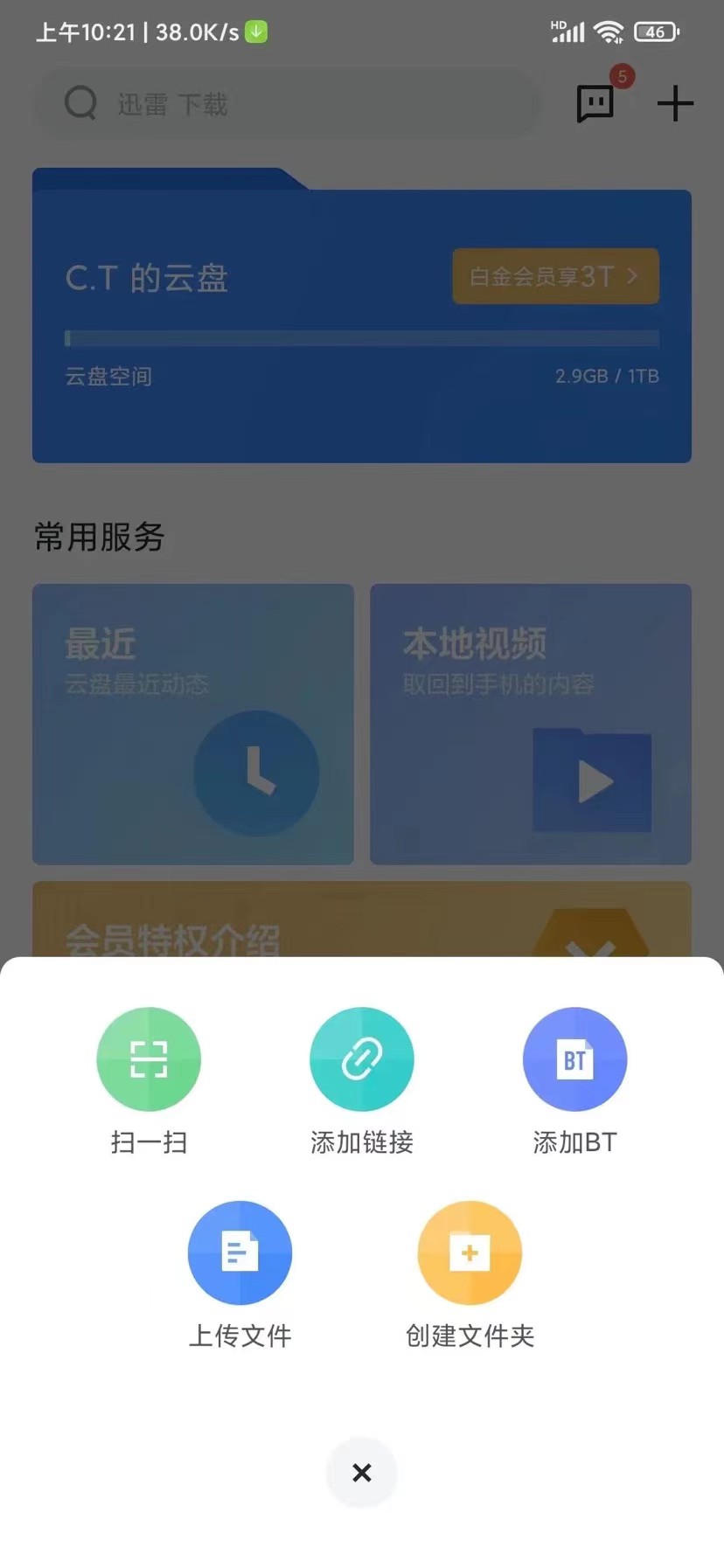Select 添加链接 to add a link
Viewport: 724px width, 1568px height.
(361, 1059)
